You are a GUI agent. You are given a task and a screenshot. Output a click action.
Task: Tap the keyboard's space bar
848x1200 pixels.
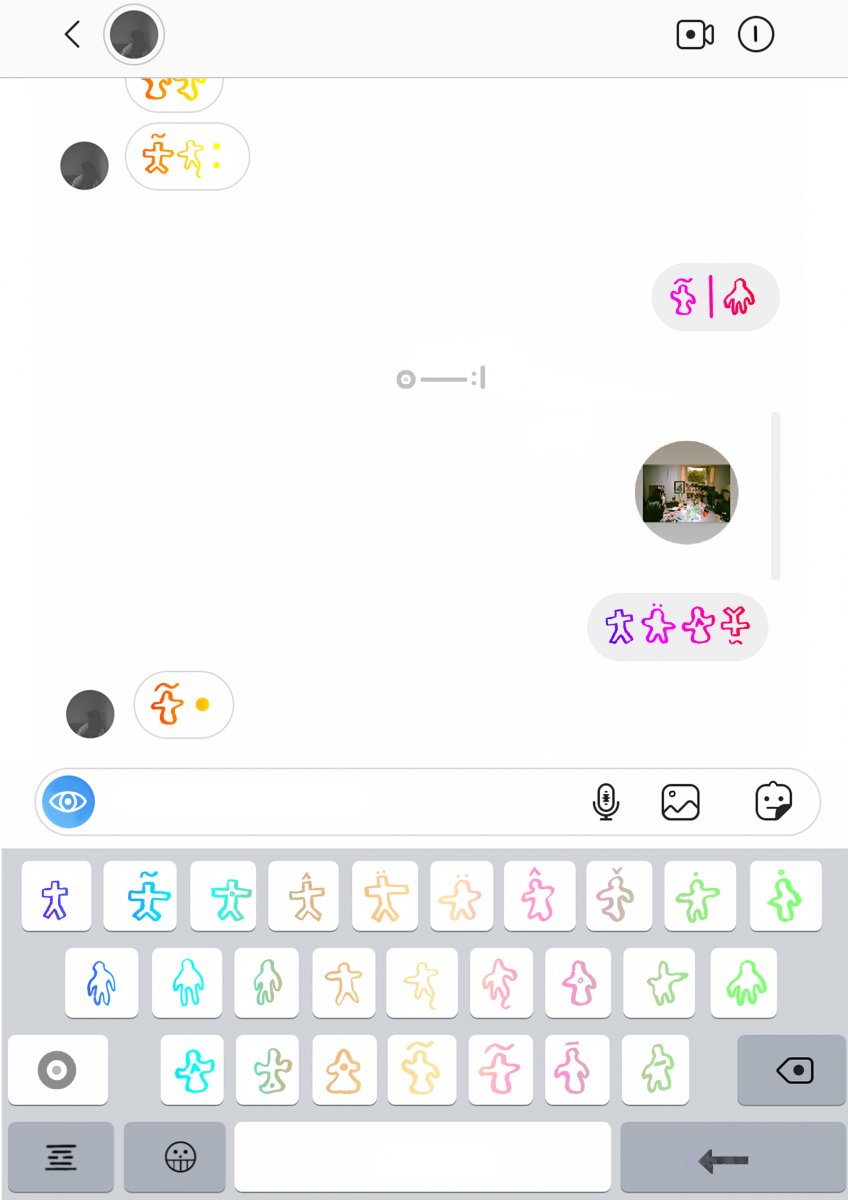422,1157
